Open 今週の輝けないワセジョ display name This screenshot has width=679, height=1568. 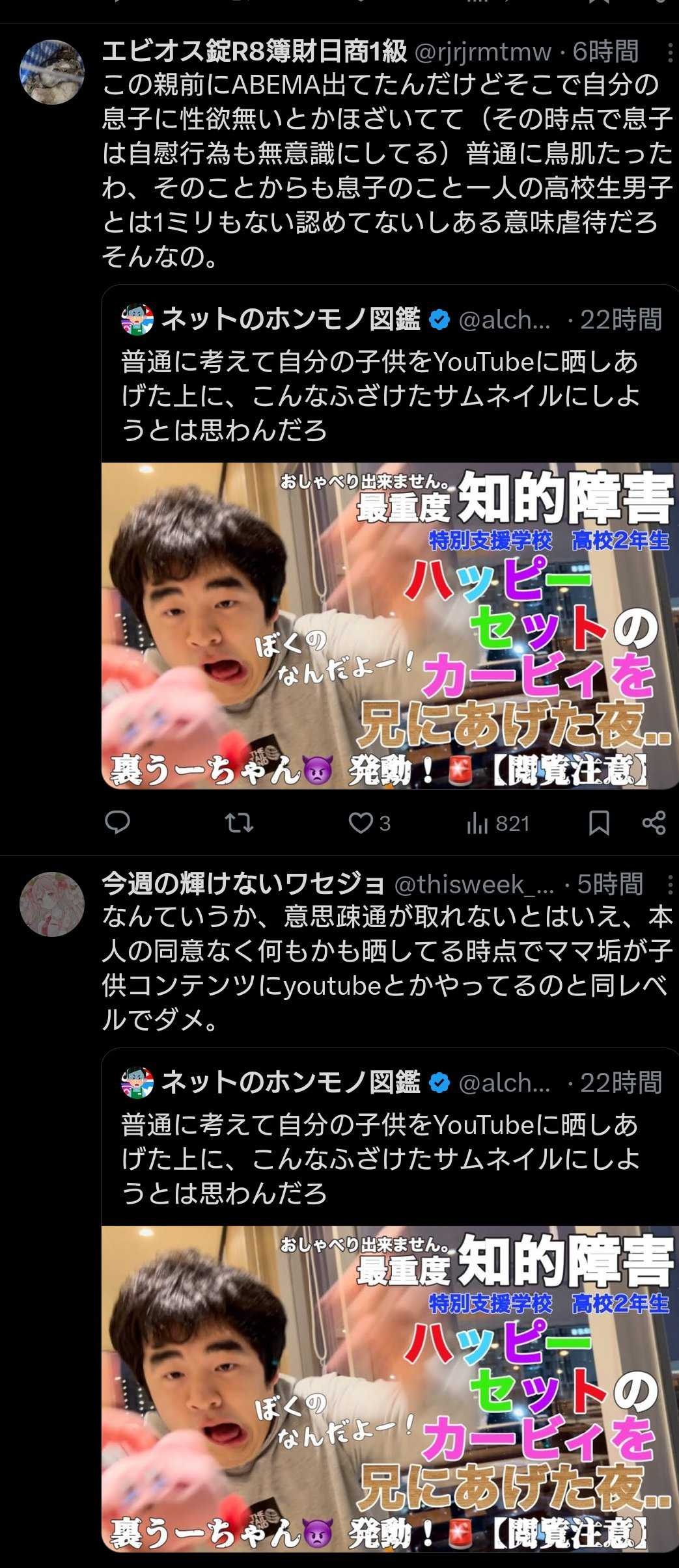tap(243, 884)
